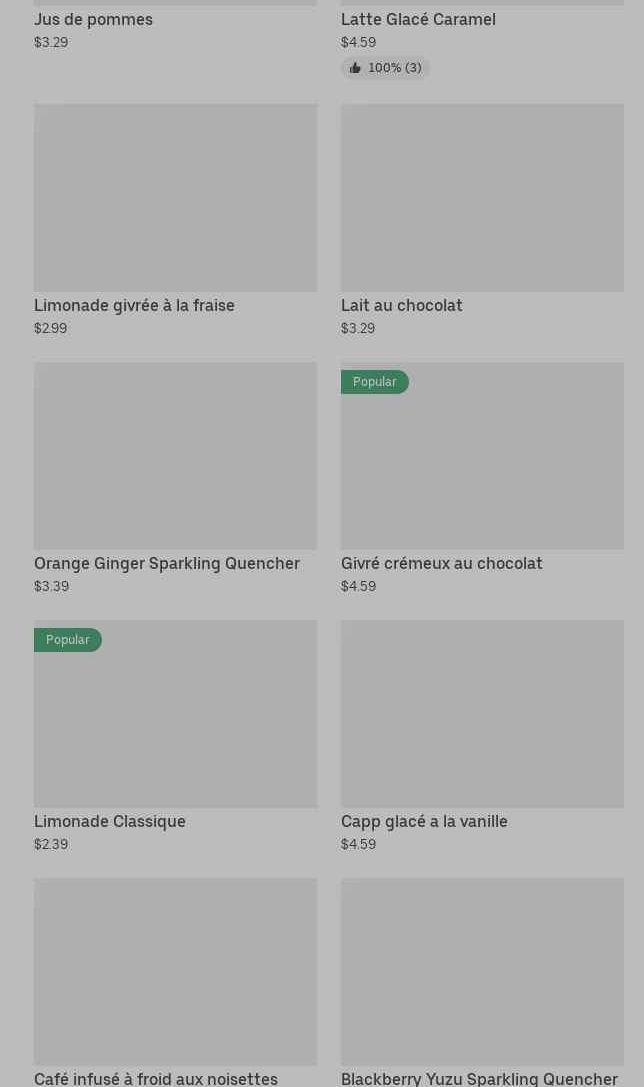
Task: Choose the Limonade Classique item
Action: click(x=175, y=714)
